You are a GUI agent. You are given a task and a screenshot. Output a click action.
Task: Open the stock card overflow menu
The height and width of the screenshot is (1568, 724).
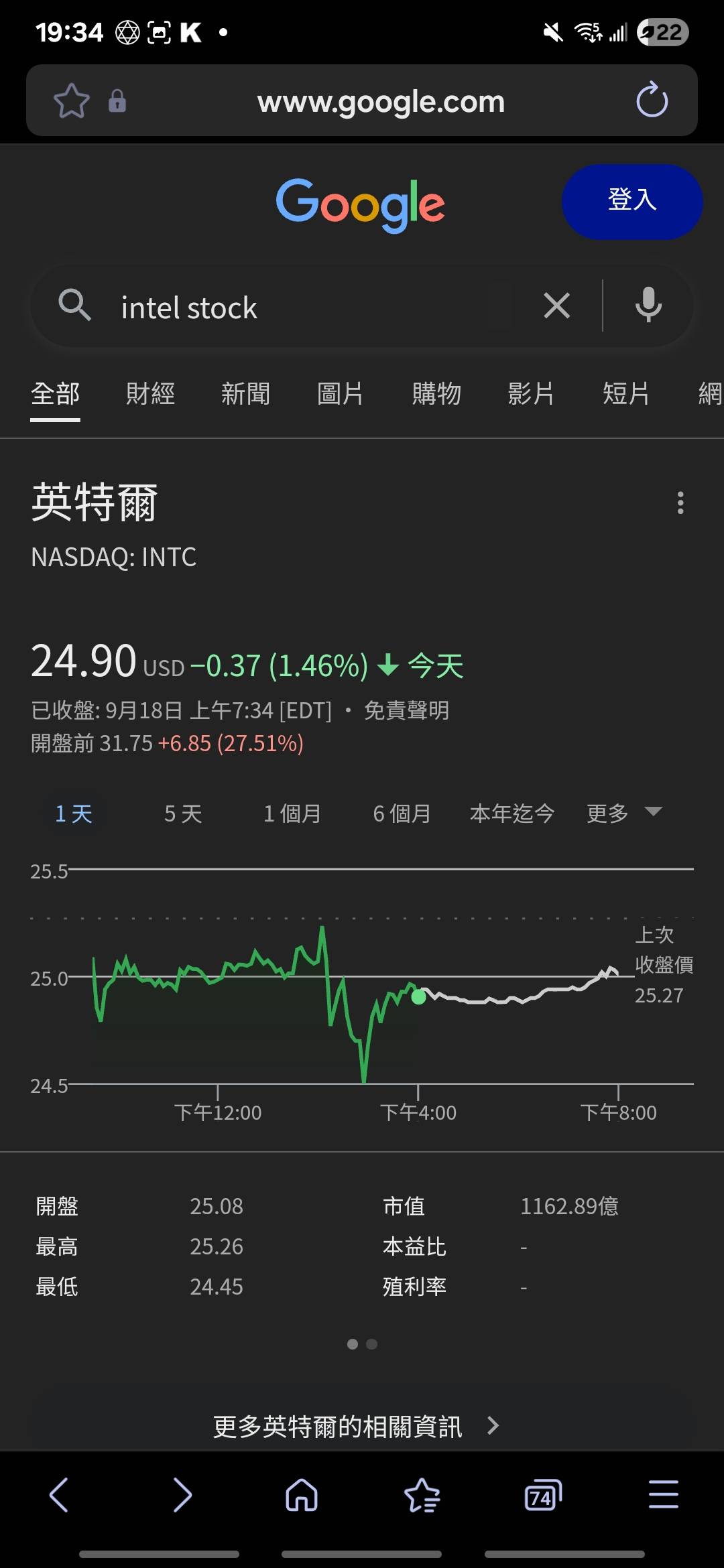680,503
